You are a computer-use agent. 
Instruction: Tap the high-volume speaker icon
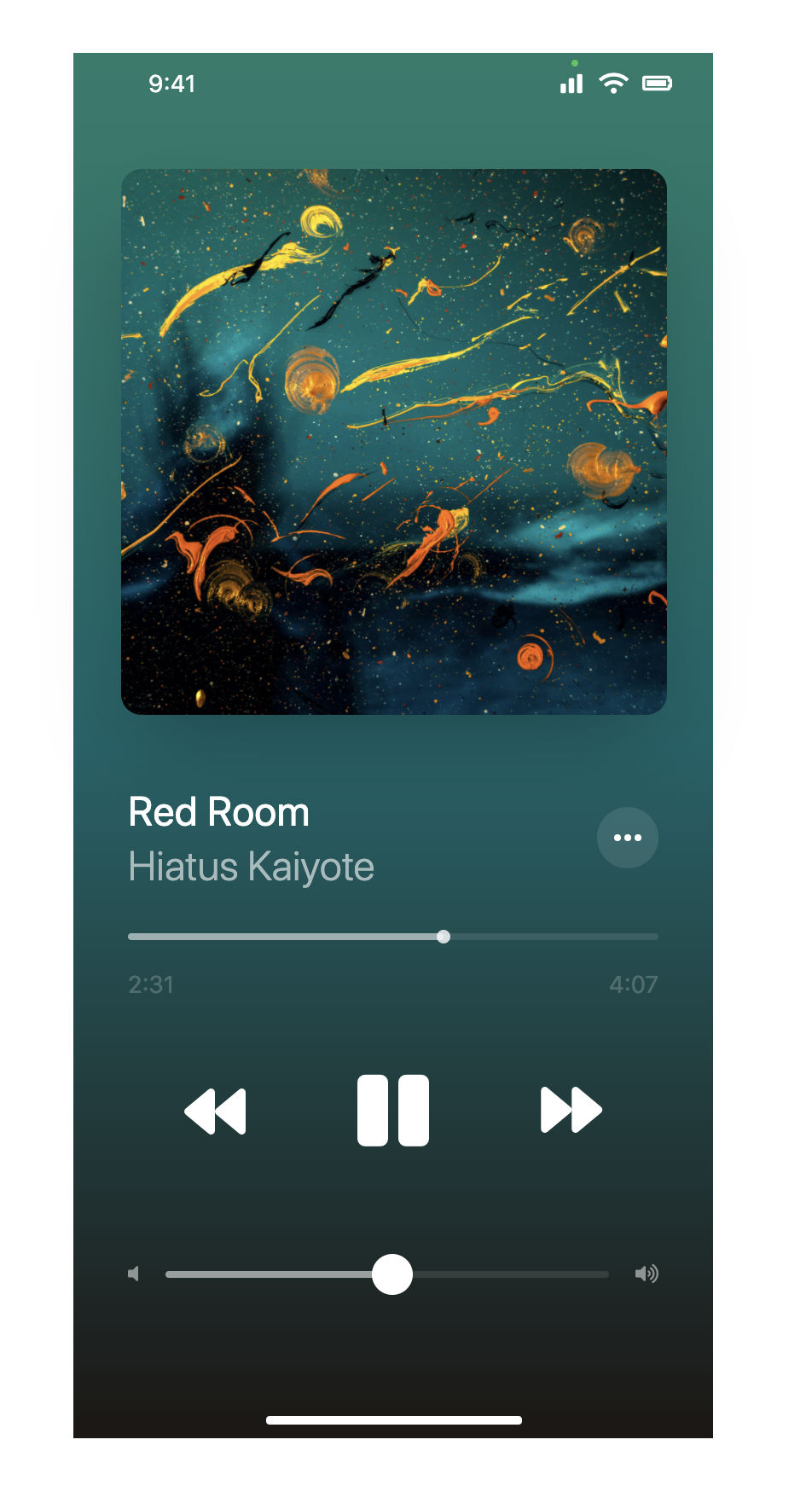[x=646, y=1274]
